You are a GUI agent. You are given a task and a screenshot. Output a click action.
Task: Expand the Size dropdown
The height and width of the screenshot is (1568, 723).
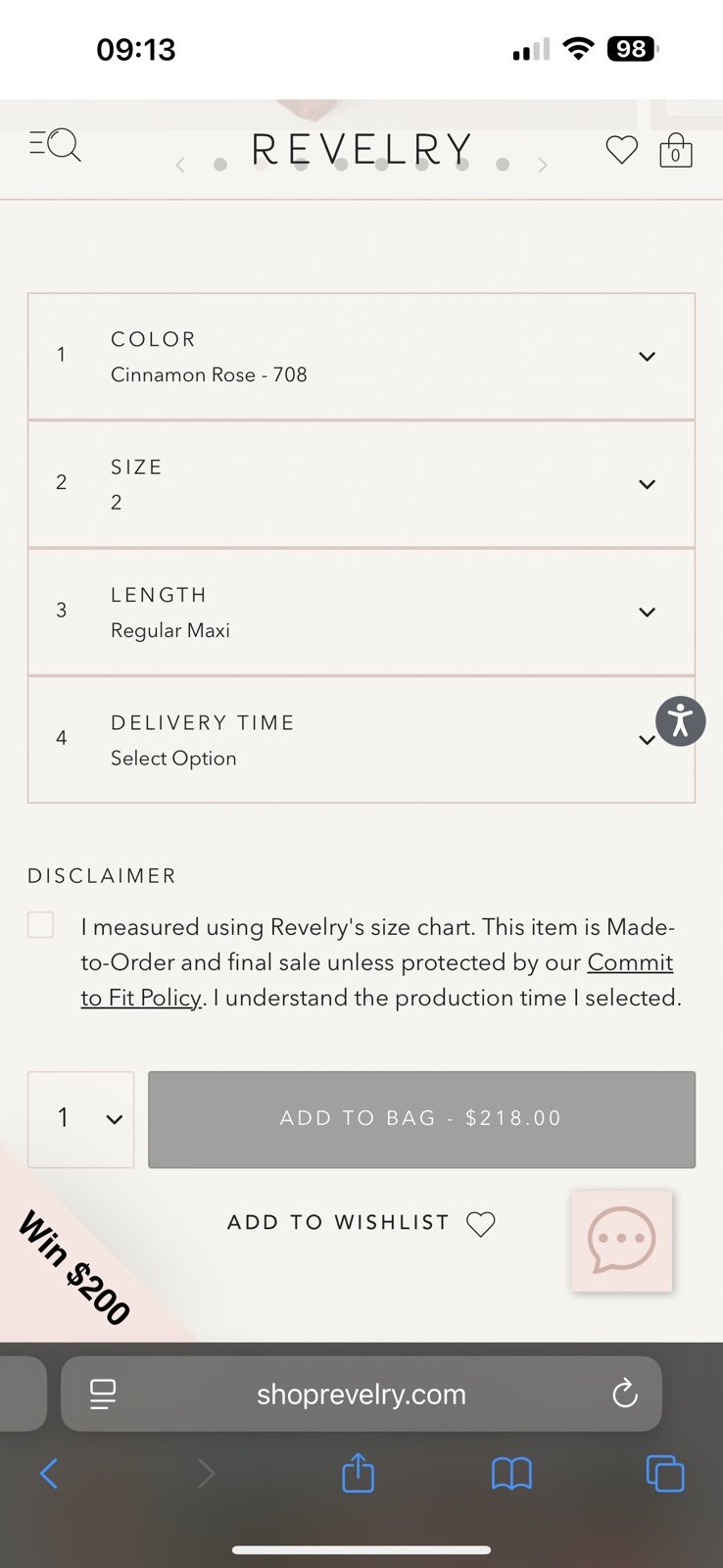pyautogui.click(x=361, y=484)
